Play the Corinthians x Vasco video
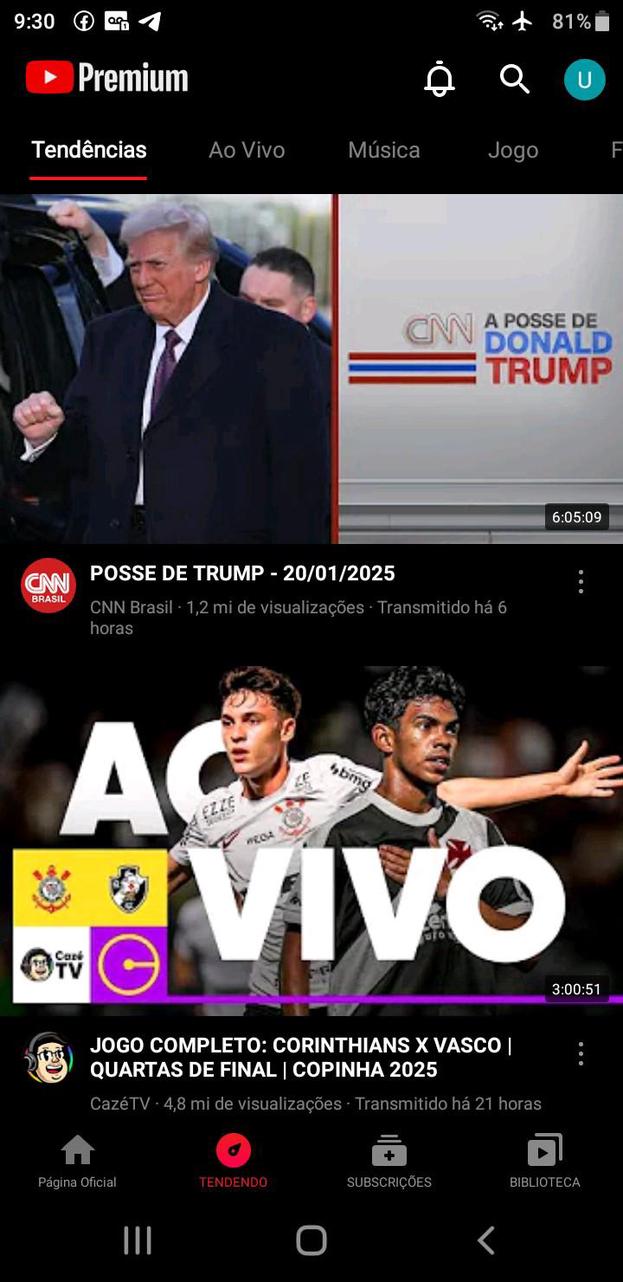 click(x=311, y=840)
